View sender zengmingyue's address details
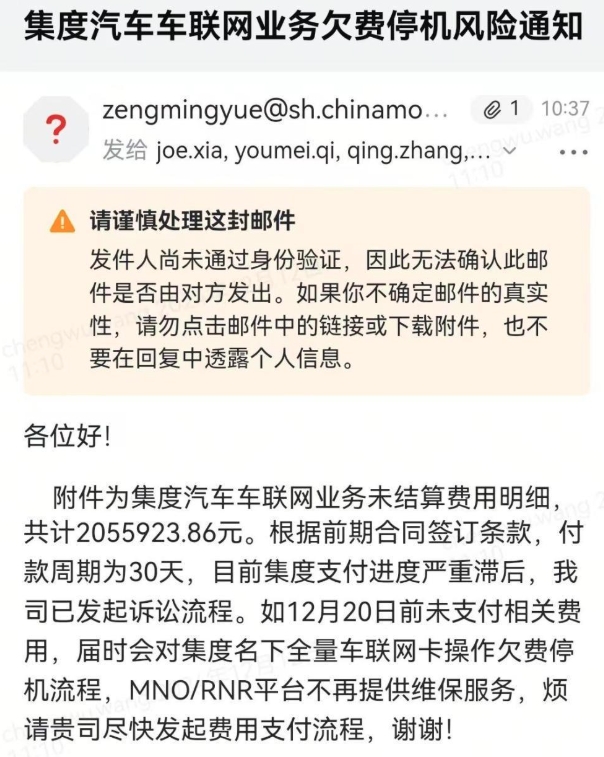The height and width of the screenshot is (757, 604). click(276, 109)
